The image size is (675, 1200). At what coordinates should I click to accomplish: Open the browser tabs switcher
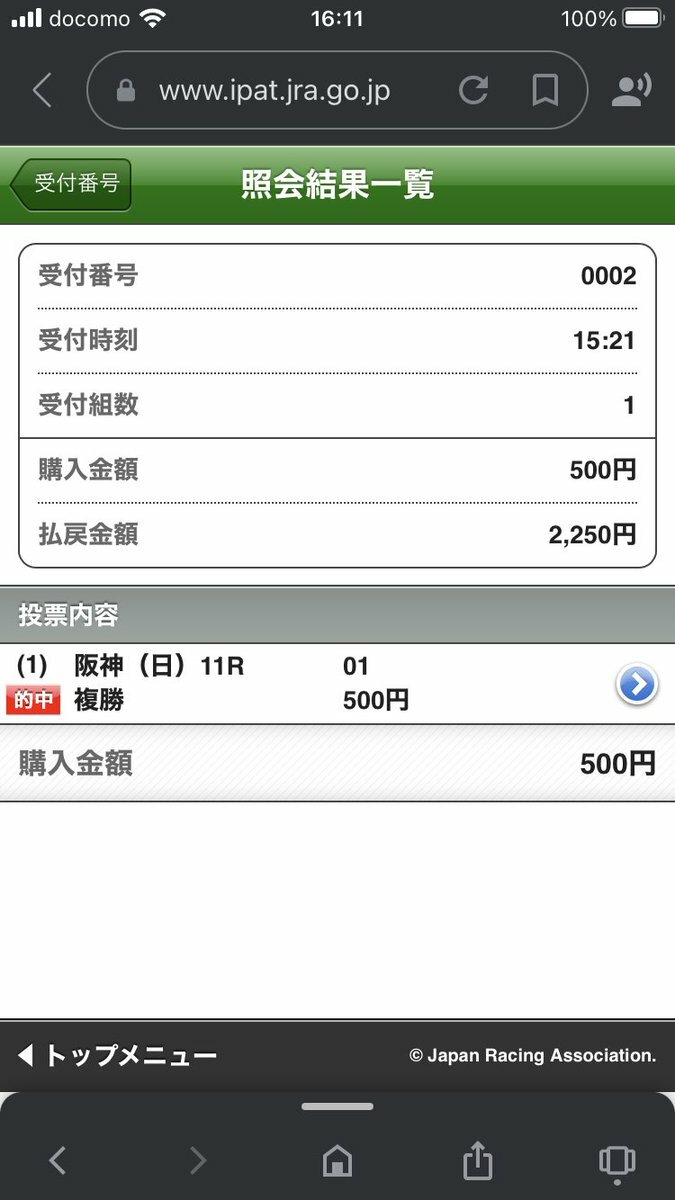[617, 1161]
